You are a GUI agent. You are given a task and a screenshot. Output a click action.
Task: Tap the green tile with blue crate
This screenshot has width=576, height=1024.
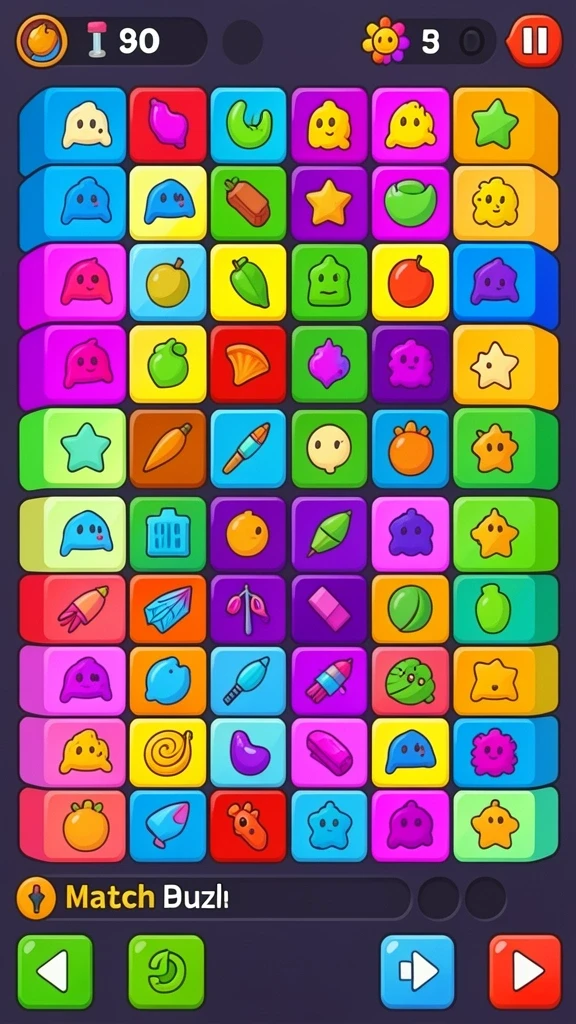pyautogui.click(x=168, y=534)
